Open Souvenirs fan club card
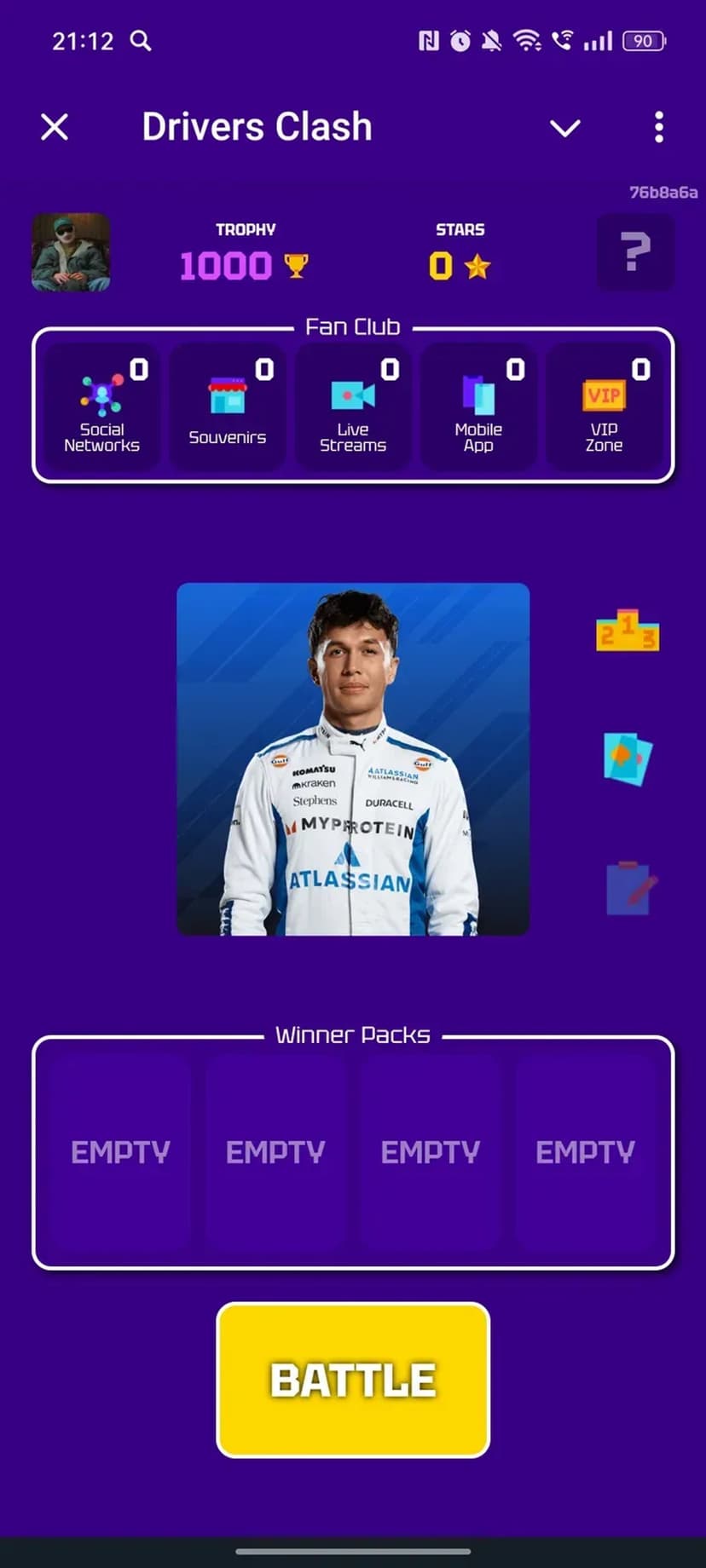This screenshot has height=1568, width=706. [227, 406]
